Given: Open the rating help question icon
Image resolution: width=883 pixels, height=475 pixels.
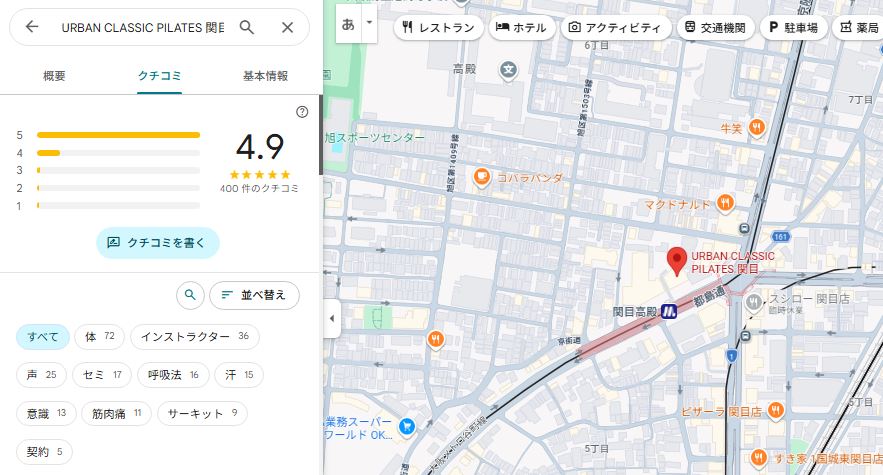Looking at the screenshot, I should [x=302, y=112].
